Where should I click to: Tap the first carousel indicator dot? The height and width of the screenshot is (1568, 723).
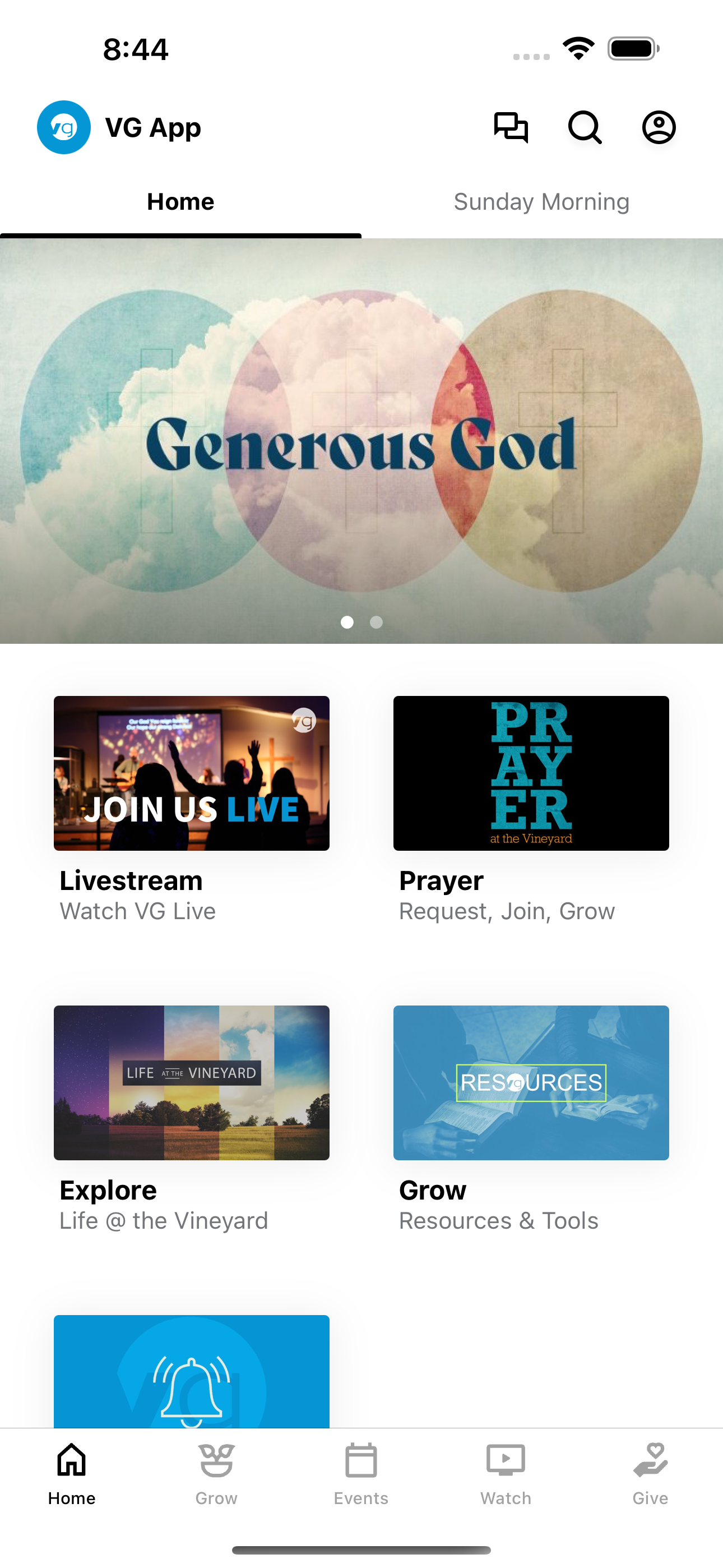(x=347, y=622)
